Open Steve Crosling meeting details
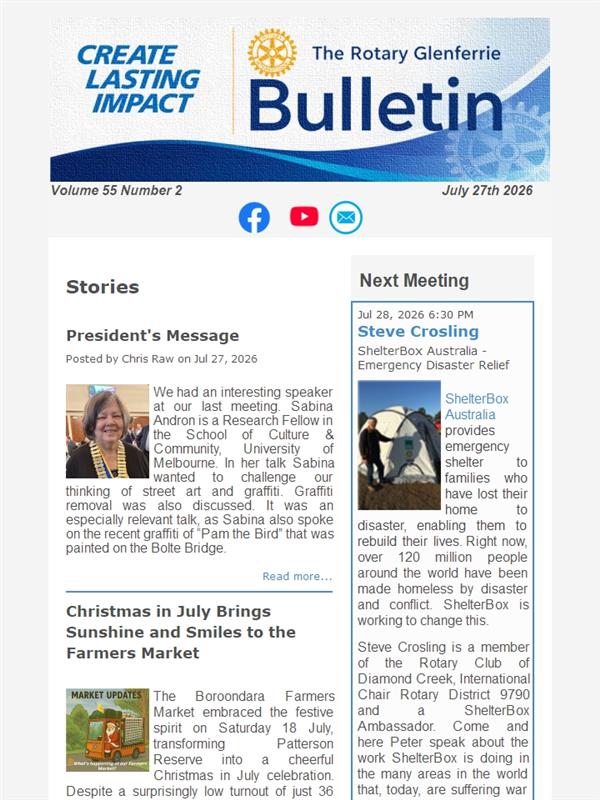The height and width of the screenshot is (800, 600). coord(418,332)
